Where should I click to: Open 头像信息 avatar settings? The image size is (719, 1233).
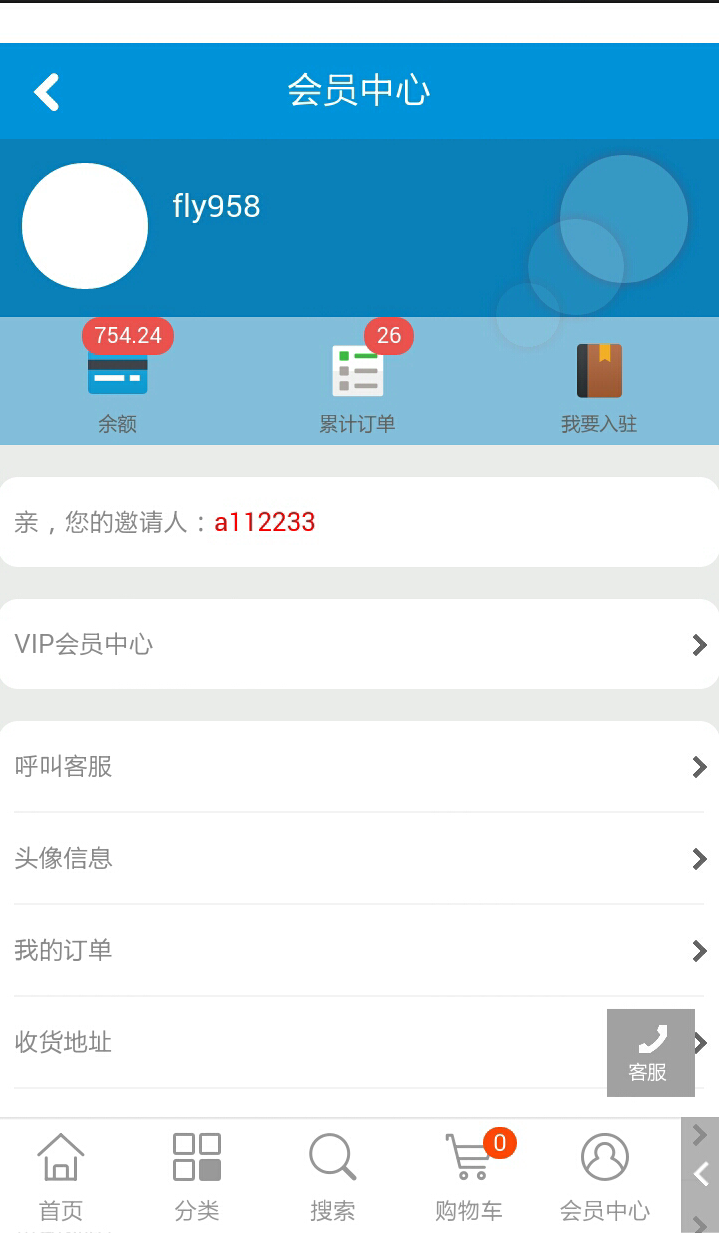click(359, 858)
